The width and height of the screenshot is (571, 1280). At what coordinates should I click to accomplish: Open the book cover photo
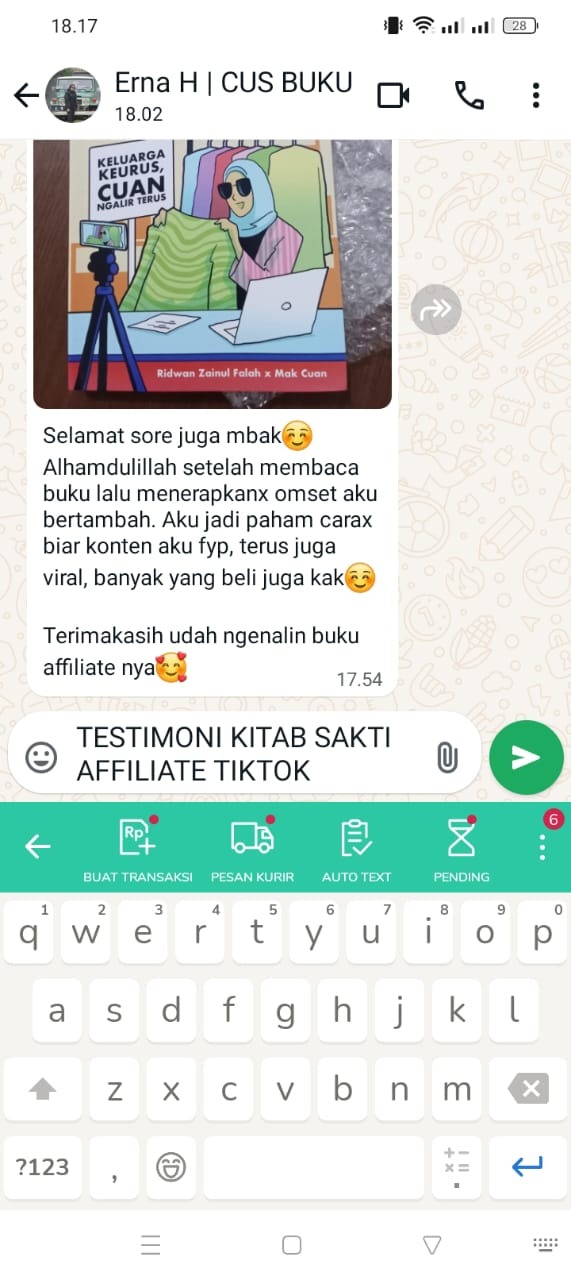coord(212,274)
